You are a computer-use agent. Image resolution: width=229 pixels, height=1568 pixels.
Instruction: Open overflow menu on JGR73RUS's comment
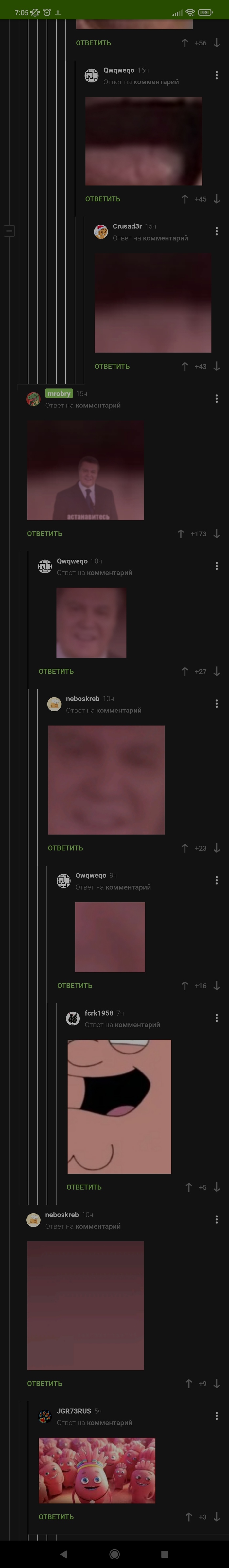(216, 1416)
